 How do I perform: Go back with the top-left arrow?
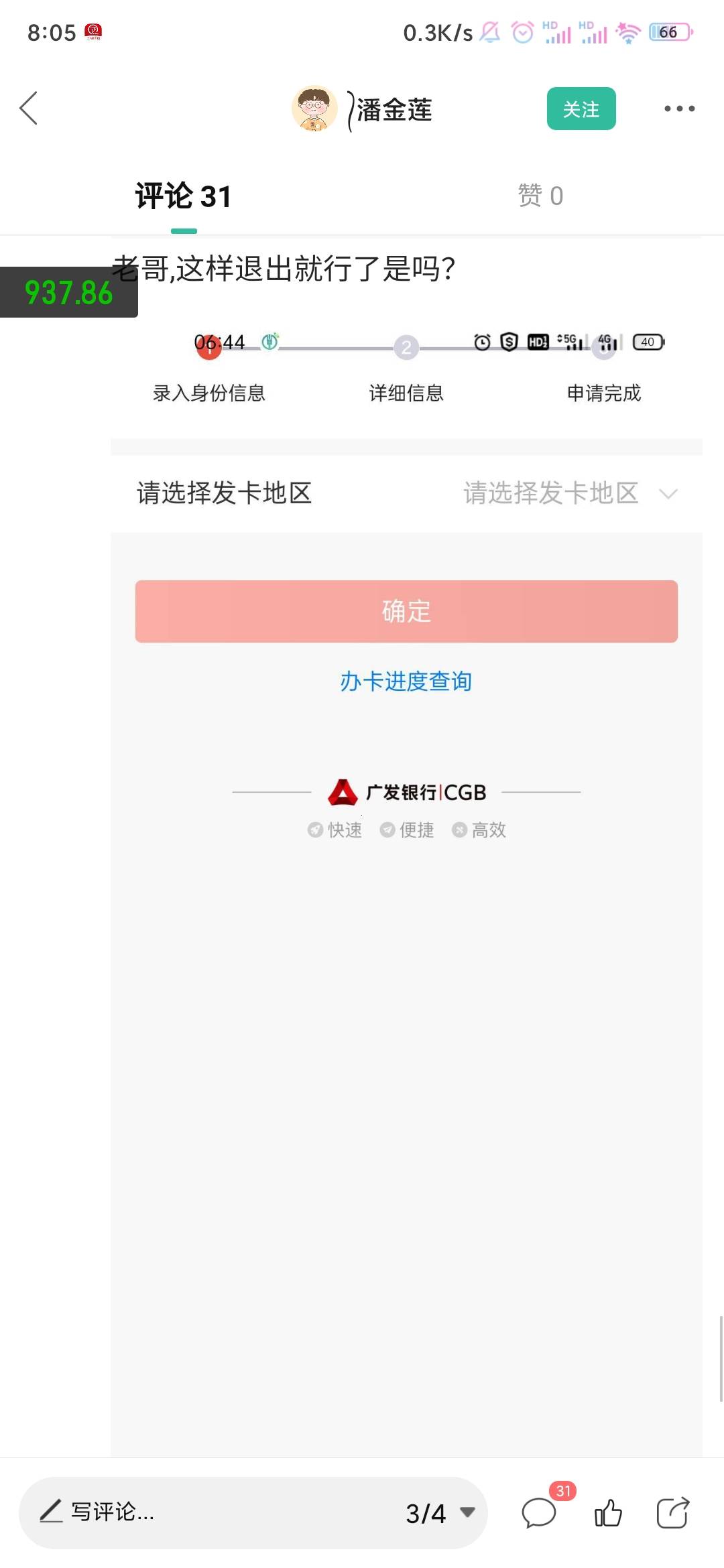[28, 109]
